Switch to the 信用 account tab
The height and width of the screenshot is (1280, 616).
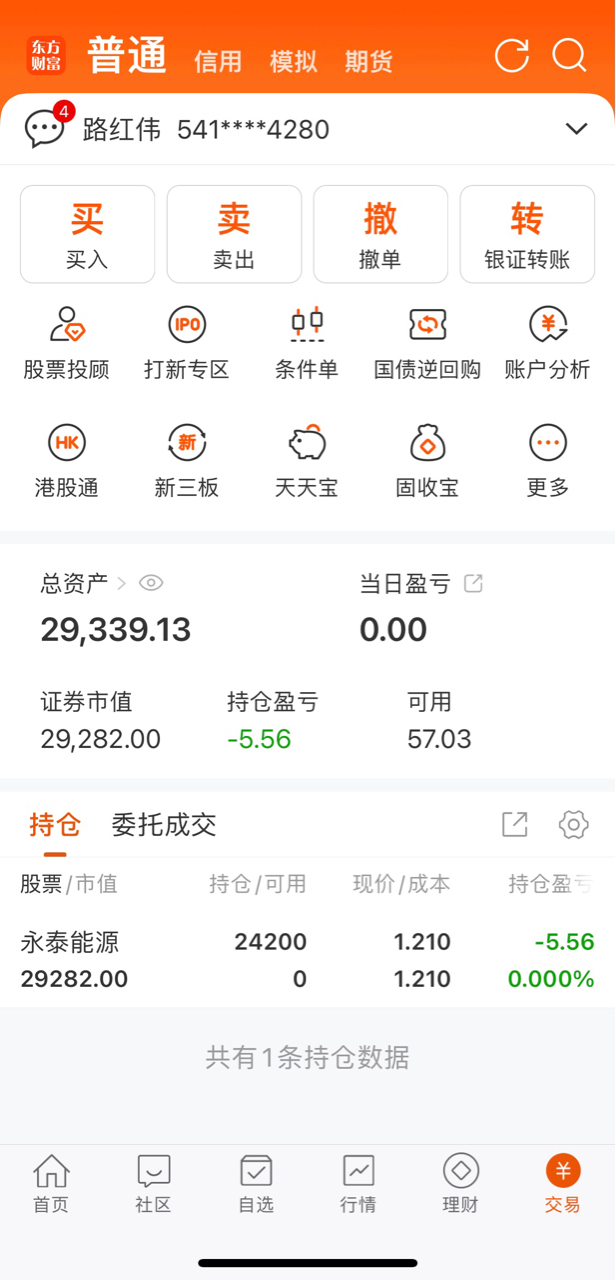coord(218,61)
